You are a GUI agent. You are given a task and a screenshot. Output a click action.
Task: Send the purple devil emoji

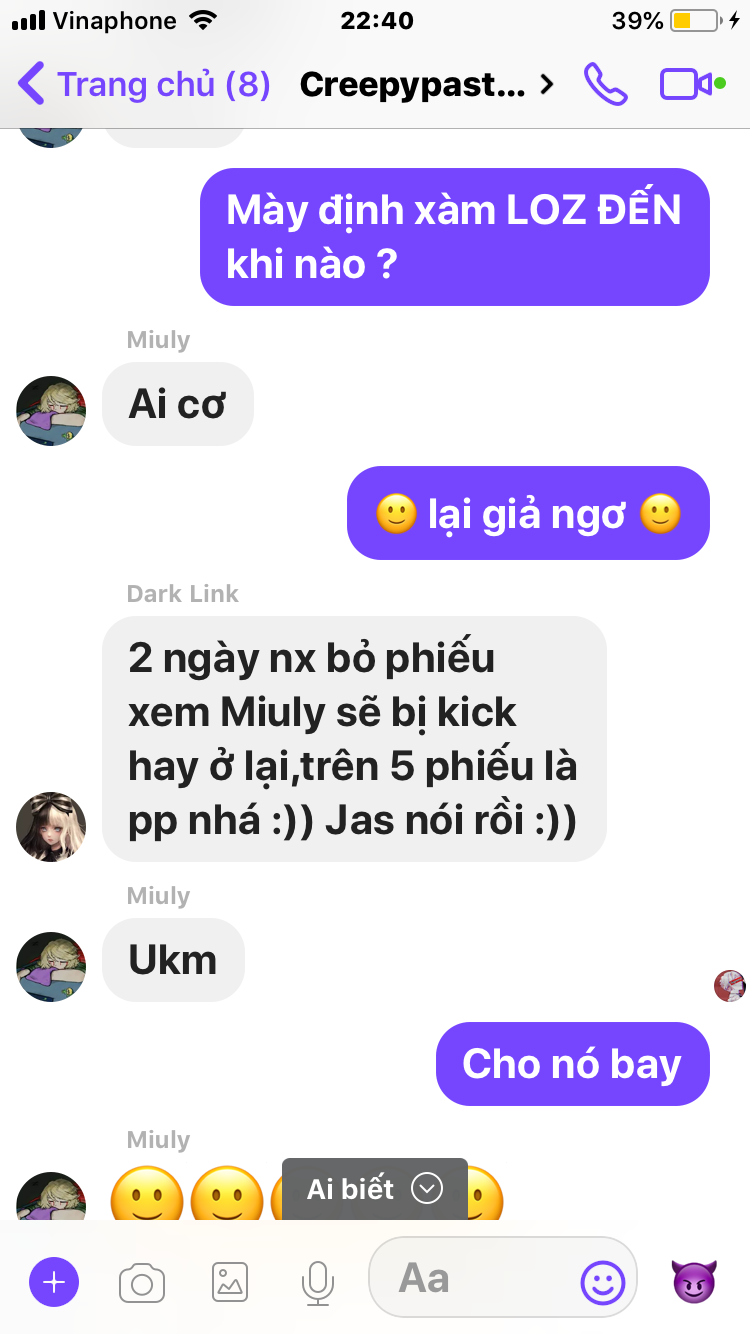point(694,1281)
